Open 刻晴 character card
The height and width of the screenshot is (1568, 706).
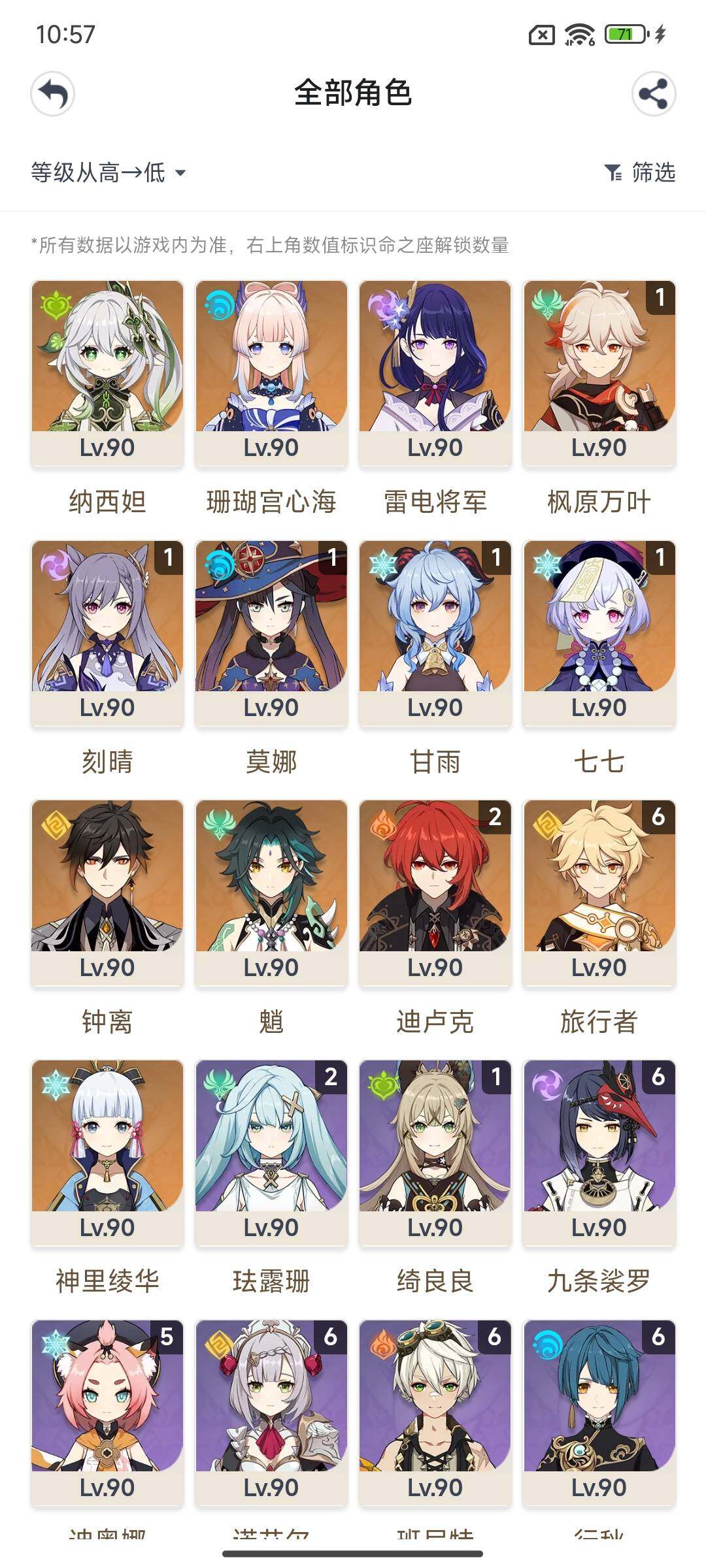click(x=107, y=632)
